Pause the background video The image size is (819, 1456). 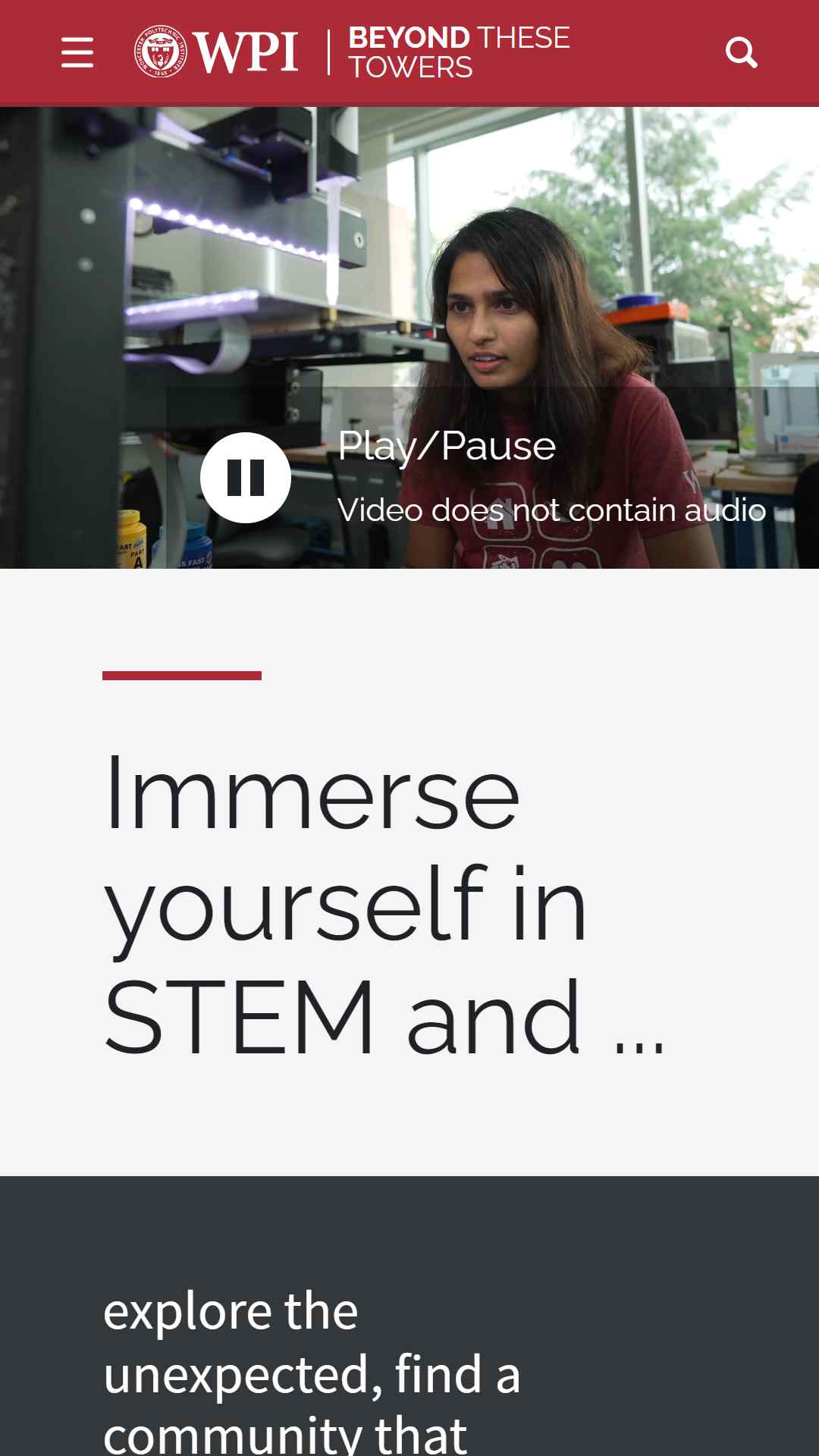point(246,477)
